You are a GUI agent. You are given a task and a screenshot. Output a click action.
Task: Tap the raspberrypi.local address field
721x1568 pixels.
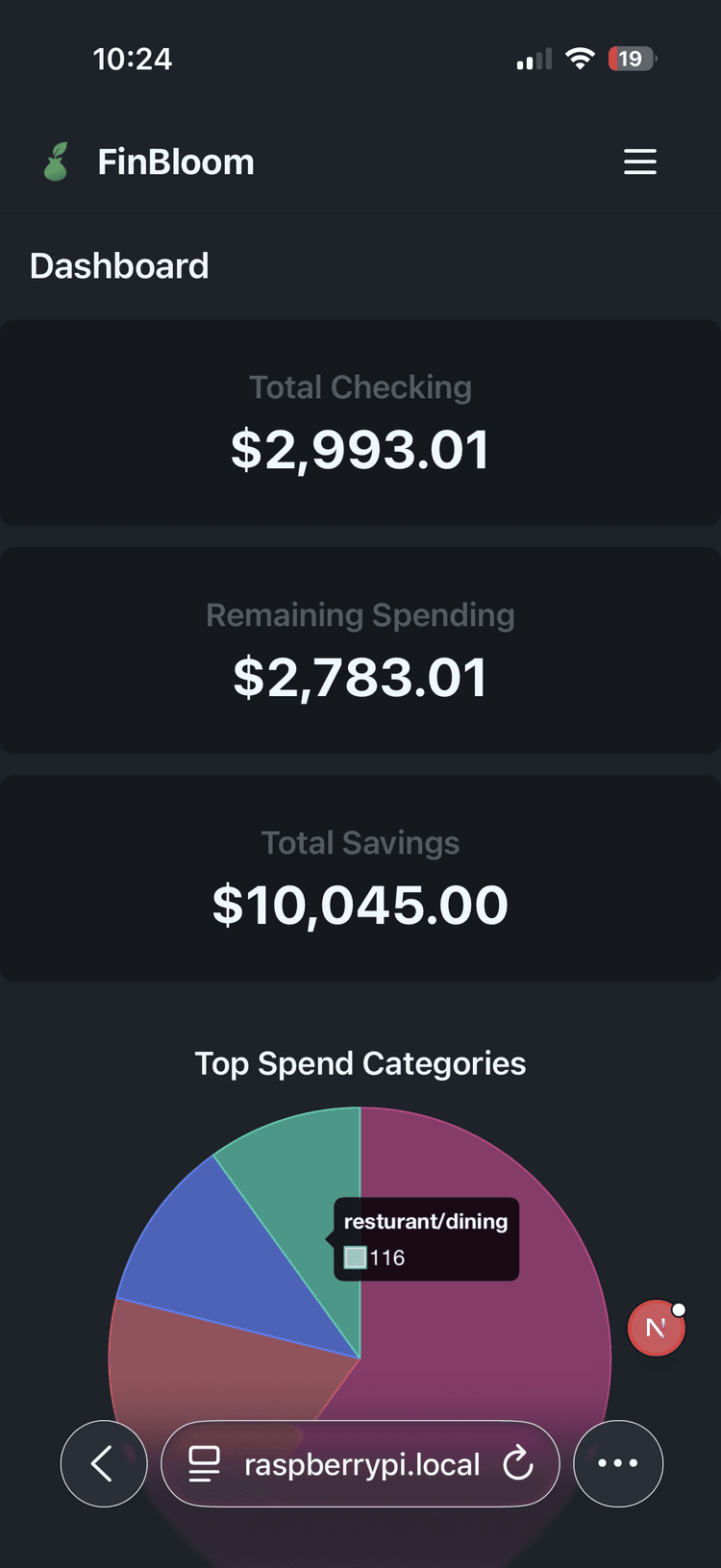[x=362, y=1464]
